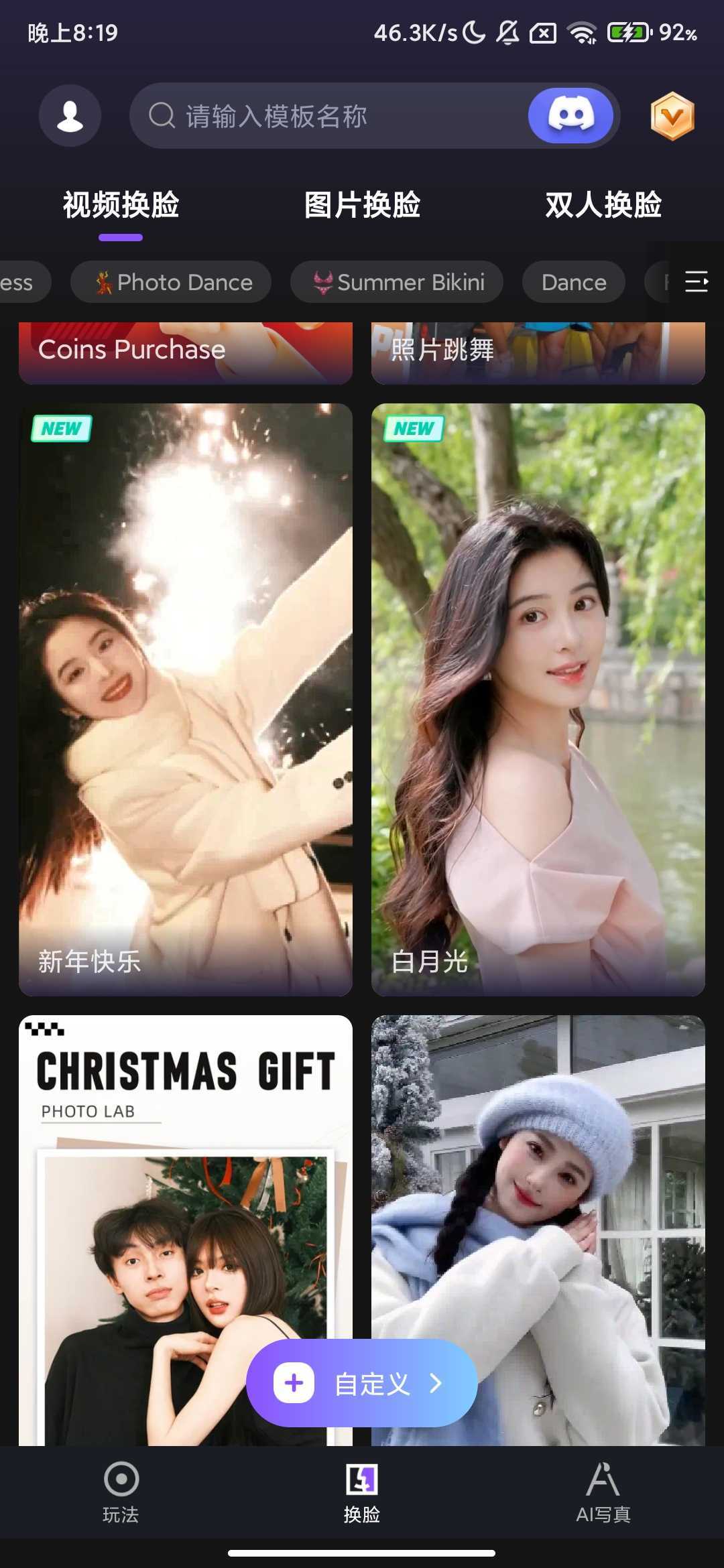Open the Coins Purchase card
Image resolution: width=724 pixels, height=1568 pixels.
186,352
